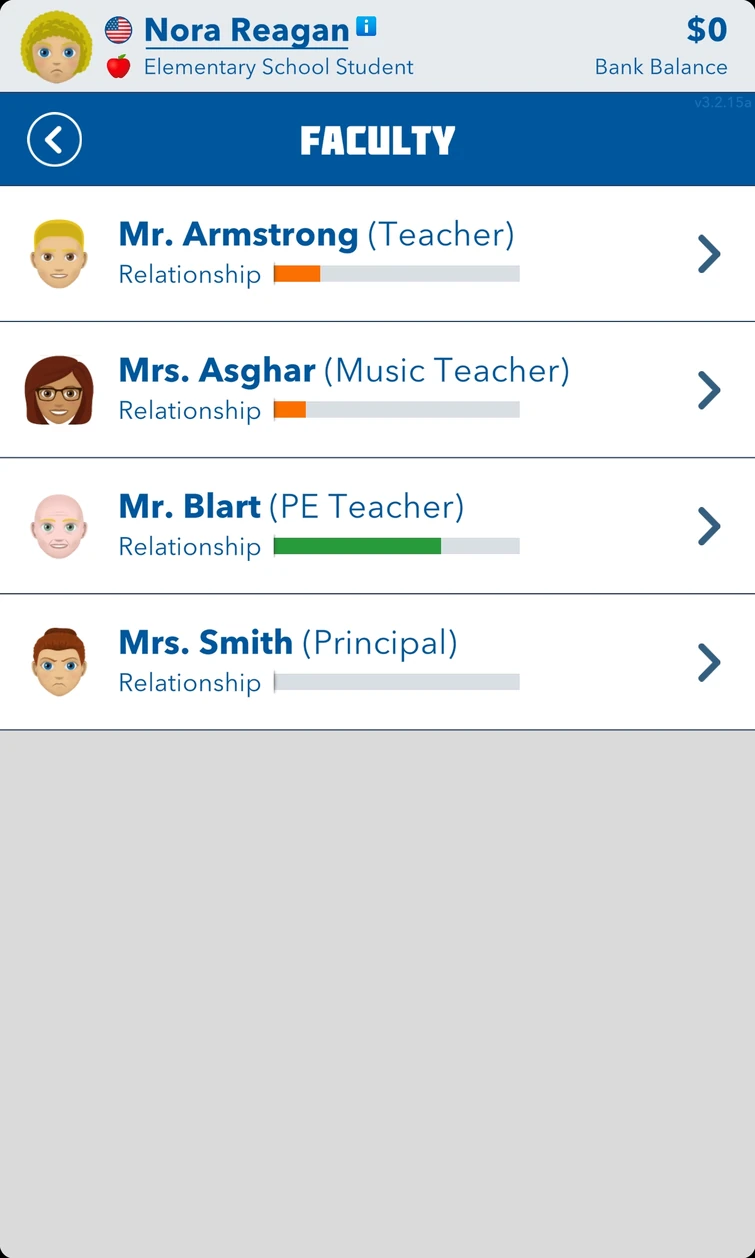Tap Mr. Blart's avatar portrait

[x=58, y=525]
